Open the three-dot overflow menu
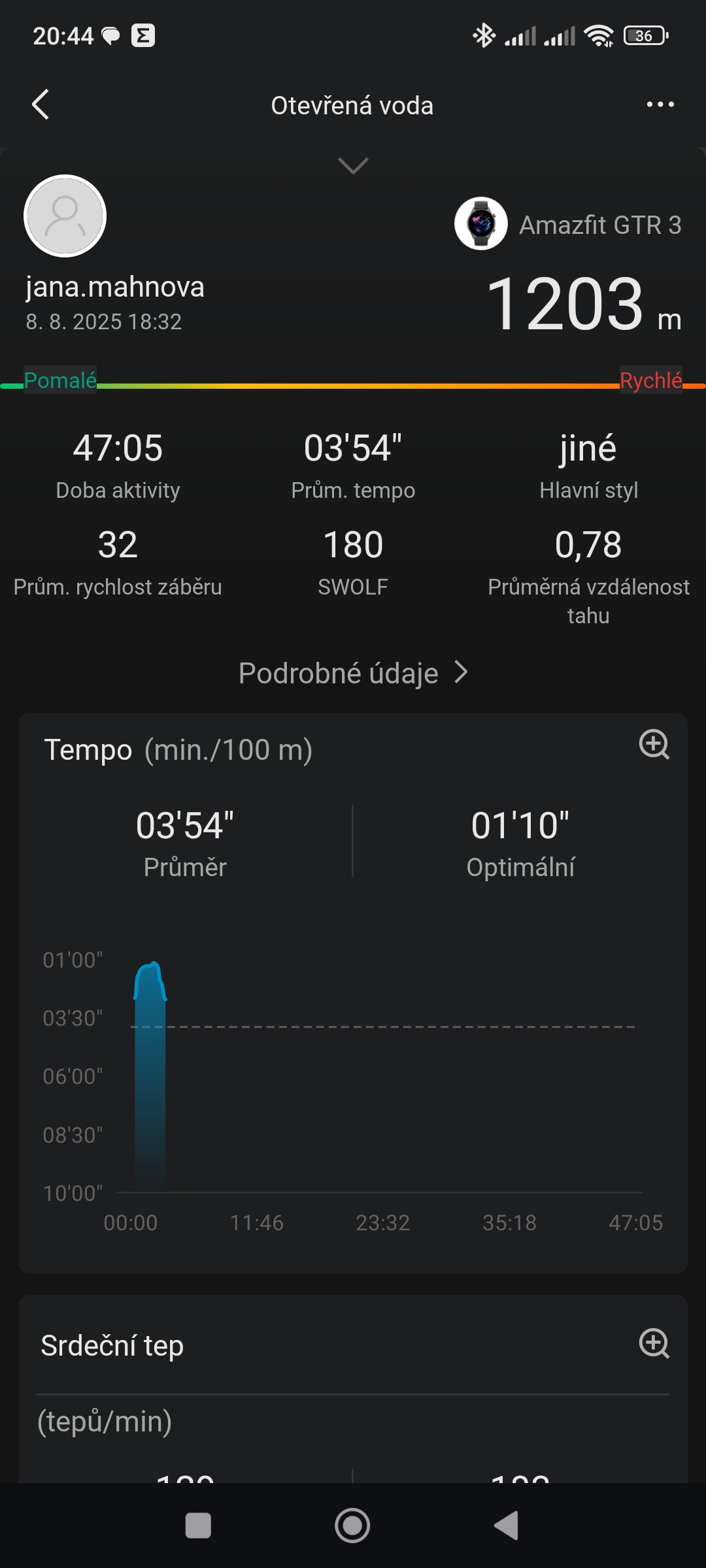Viewport: 706px width, 1568px height. [660, 105]
